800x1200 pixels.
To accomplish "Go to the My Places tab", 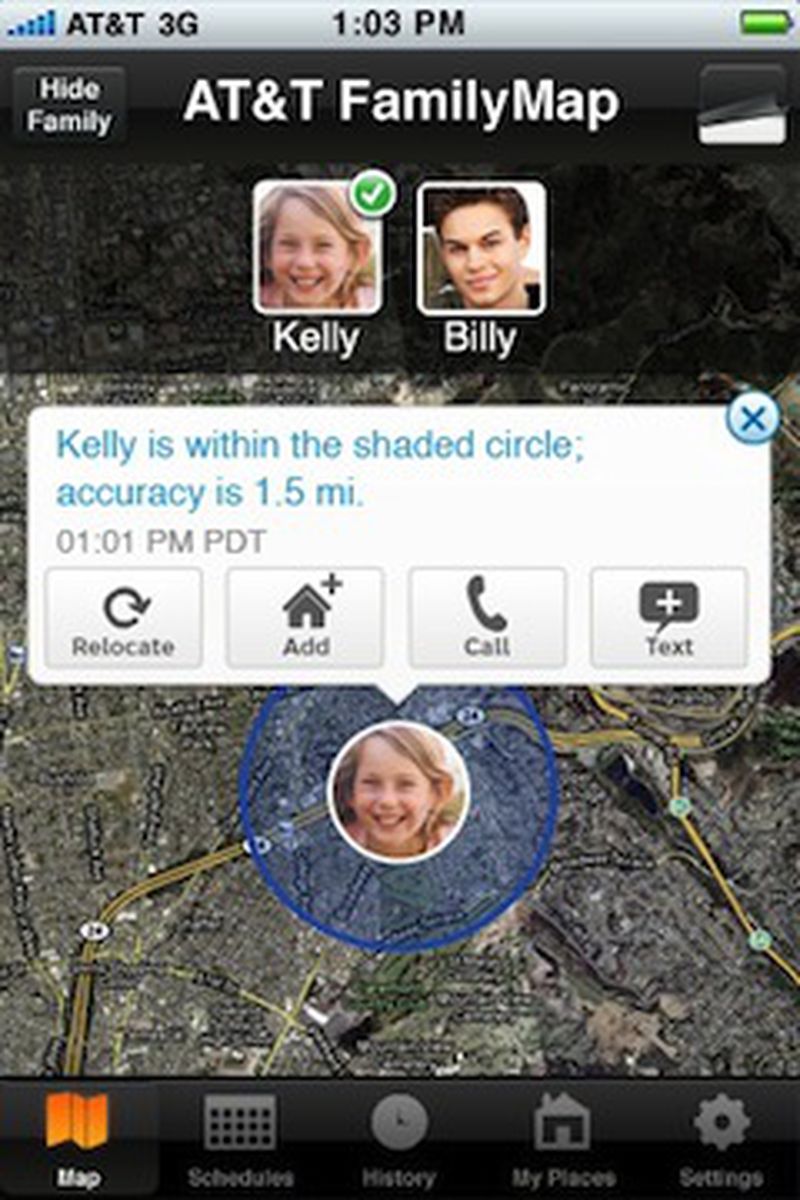I will [x=560, y=1140].
